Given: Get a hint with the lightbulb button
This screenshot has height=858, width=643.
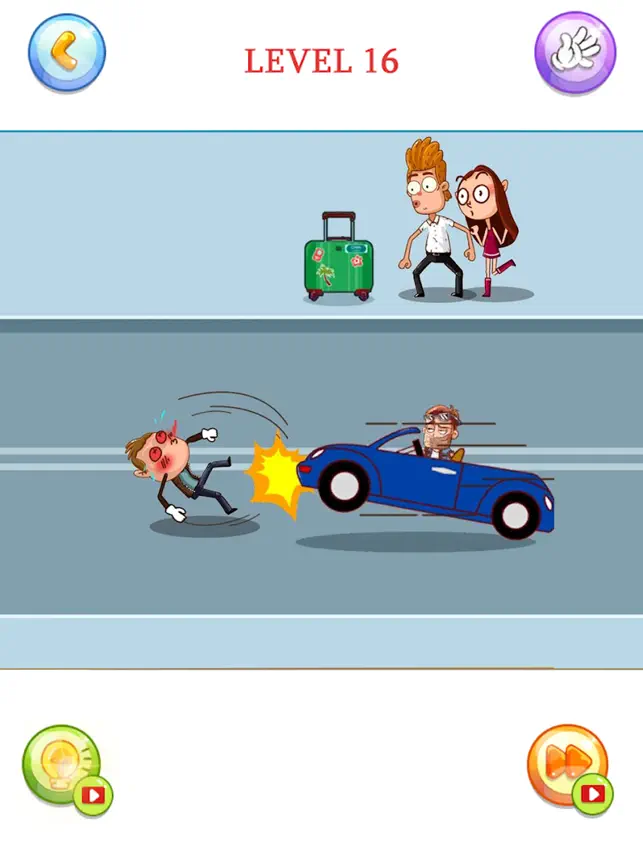Looking at the screenshot, I should pyautogui.click(x=63, y=765).
